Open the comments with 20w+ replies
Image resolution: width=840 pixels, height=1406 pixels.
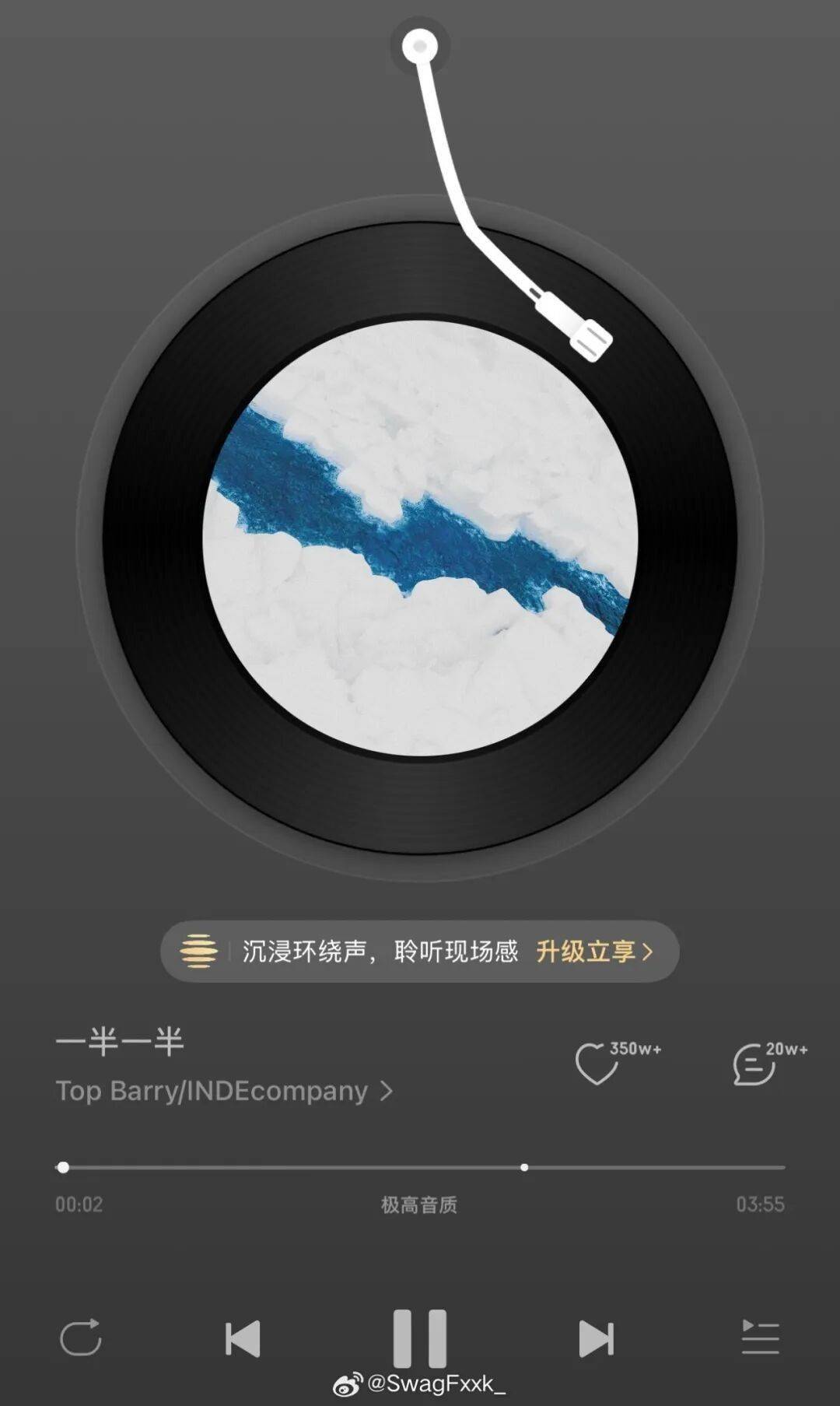754,1064
